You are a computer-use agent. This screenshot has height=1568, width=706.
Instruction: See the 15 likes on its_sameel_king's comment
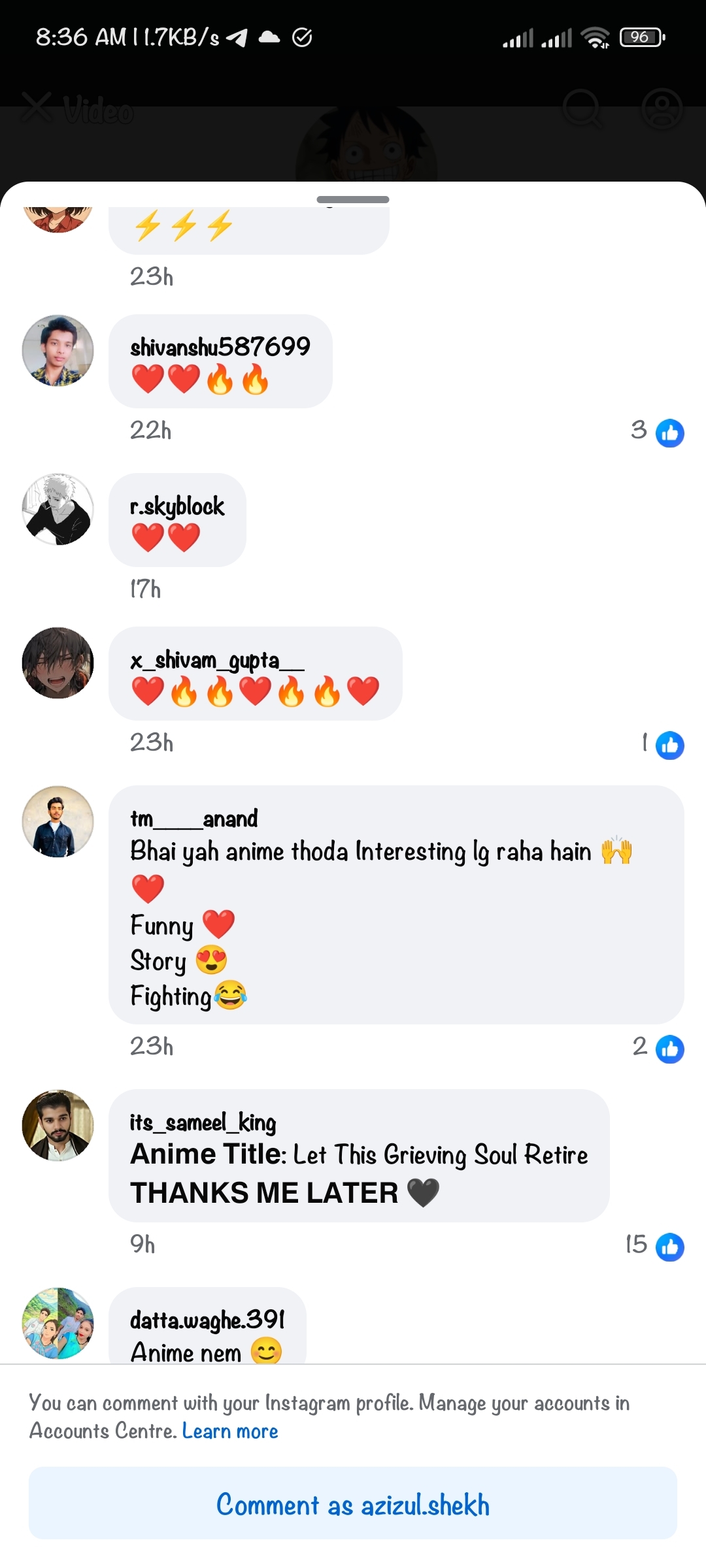[655, 1245]
